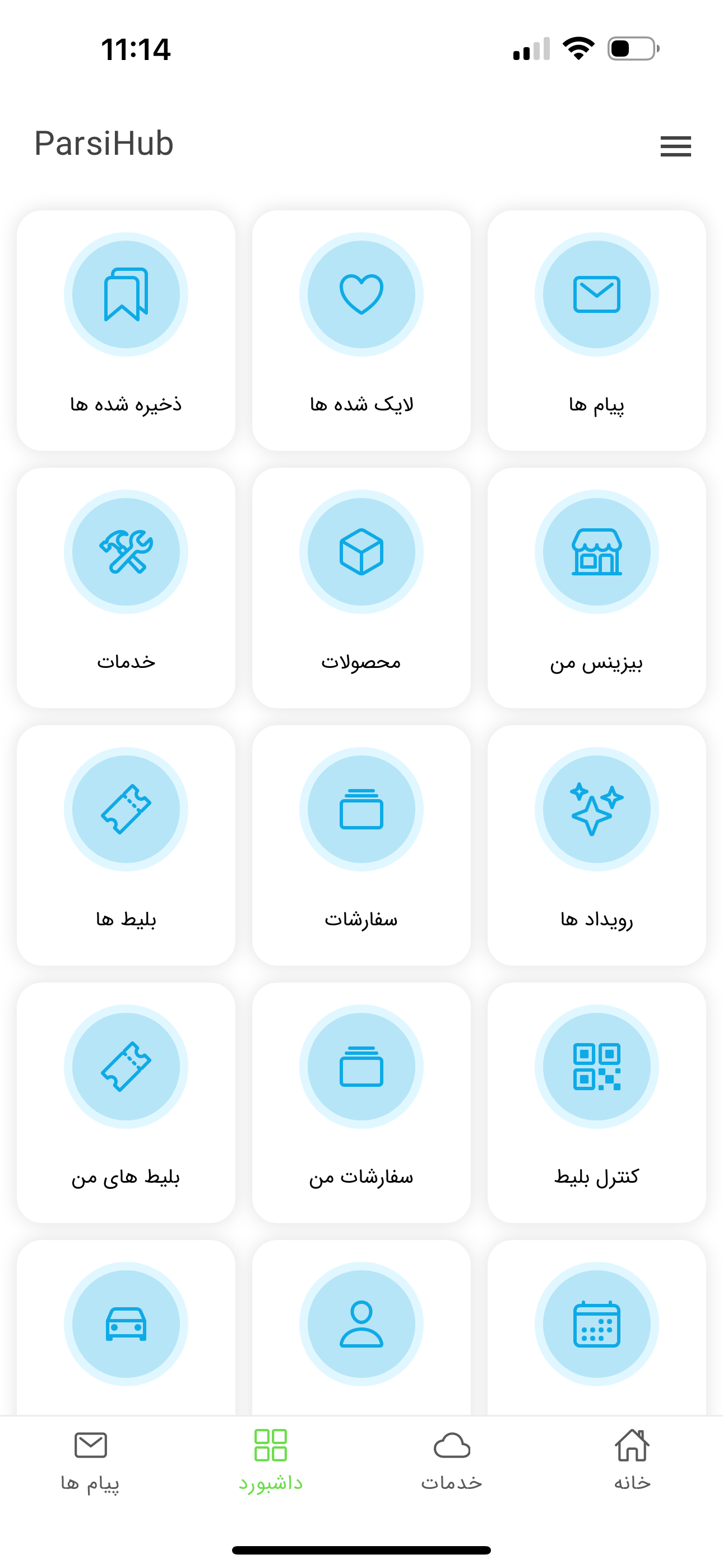Open the بیزینس من card
This screenshot has width=723, height=1568.
point(596,587)
